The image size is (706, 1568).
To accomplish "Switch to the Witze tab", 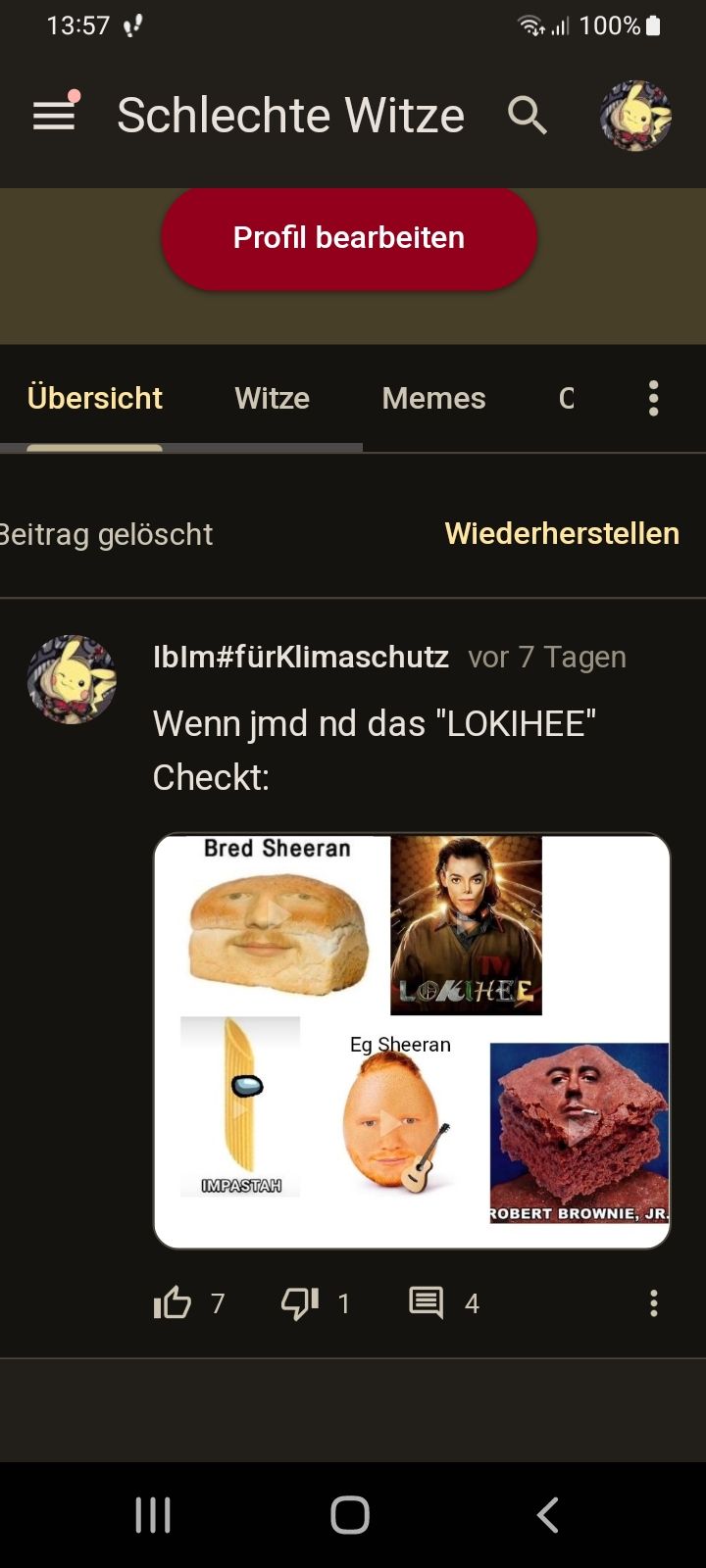I will tap(273, 399).
